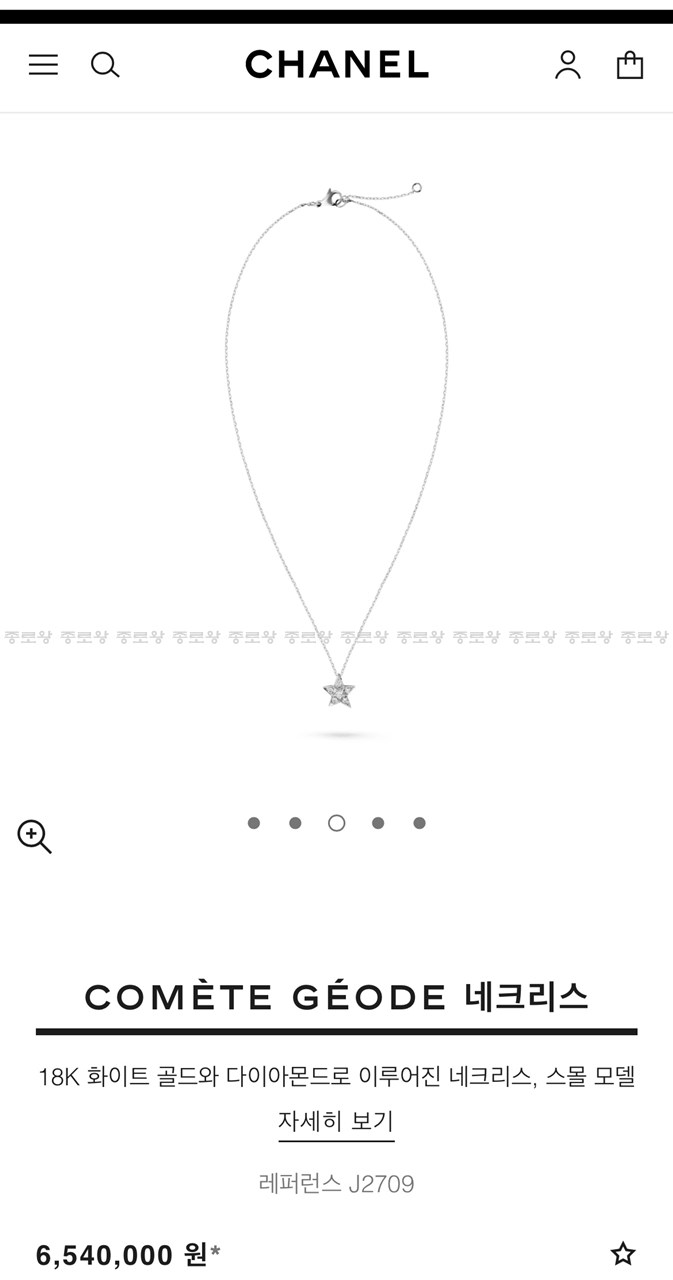Go to the CHANEL home page

[337, 65]
